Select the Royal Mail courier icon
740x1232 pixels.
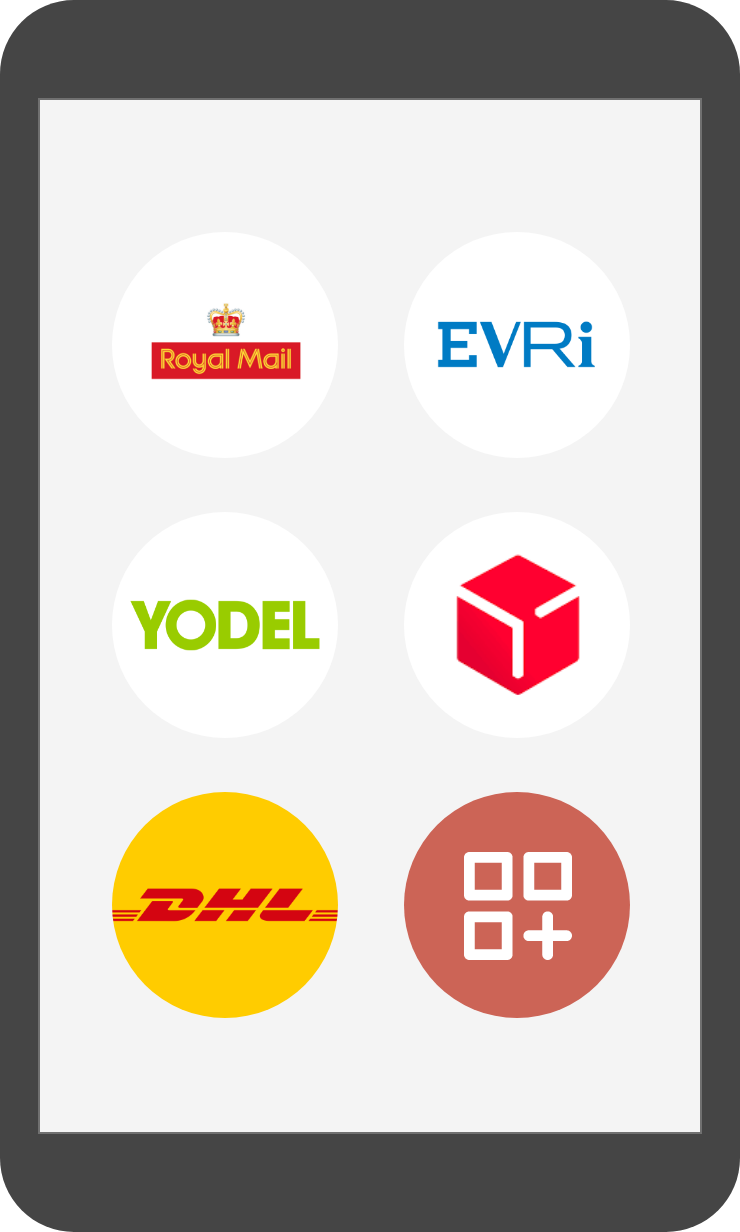[225, 345]
